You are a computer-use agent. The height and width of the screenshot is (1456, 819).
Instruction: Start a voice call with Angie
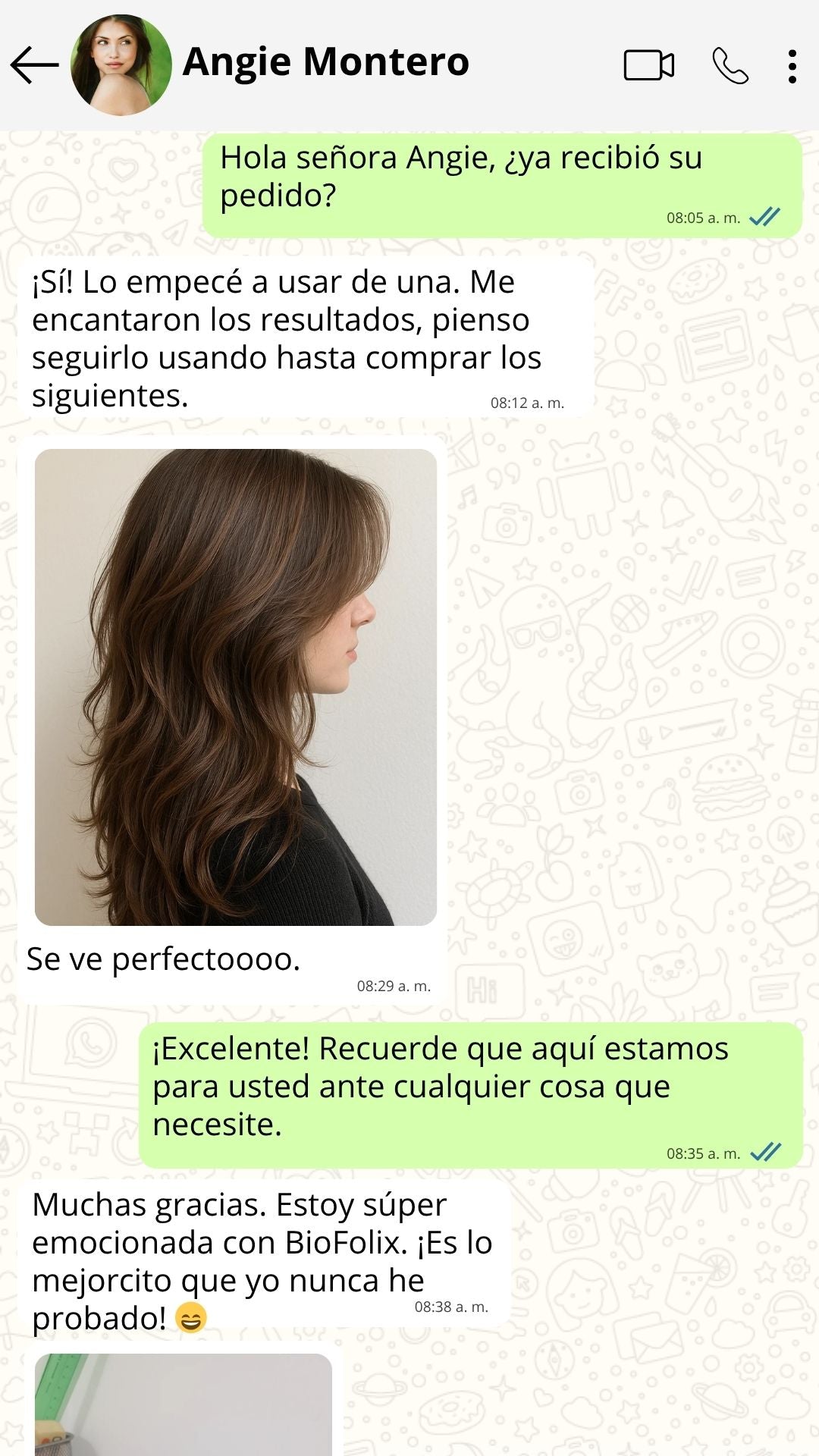pos(730,65)
